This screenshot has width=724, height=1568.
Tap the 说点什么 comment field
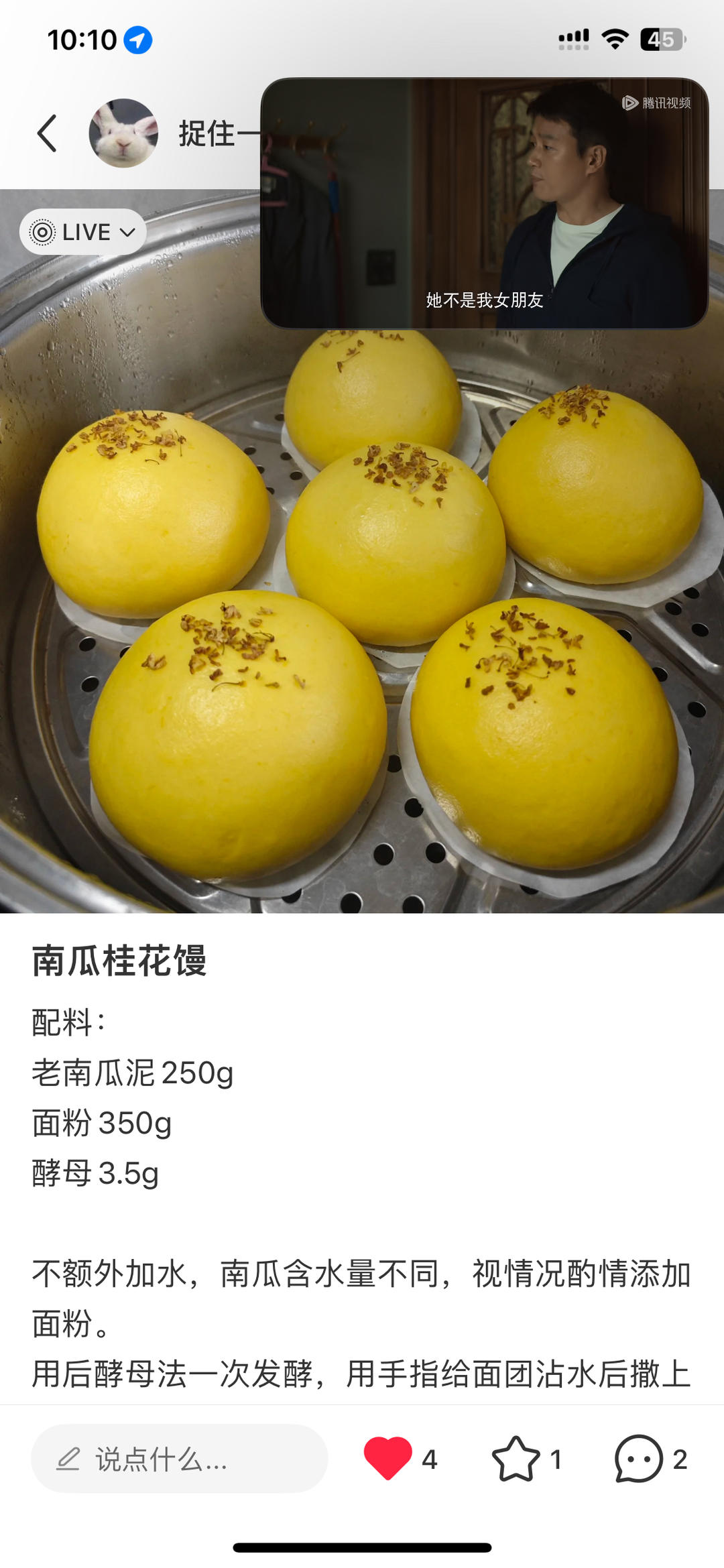pyautogui.click(x=179, y=1459)
